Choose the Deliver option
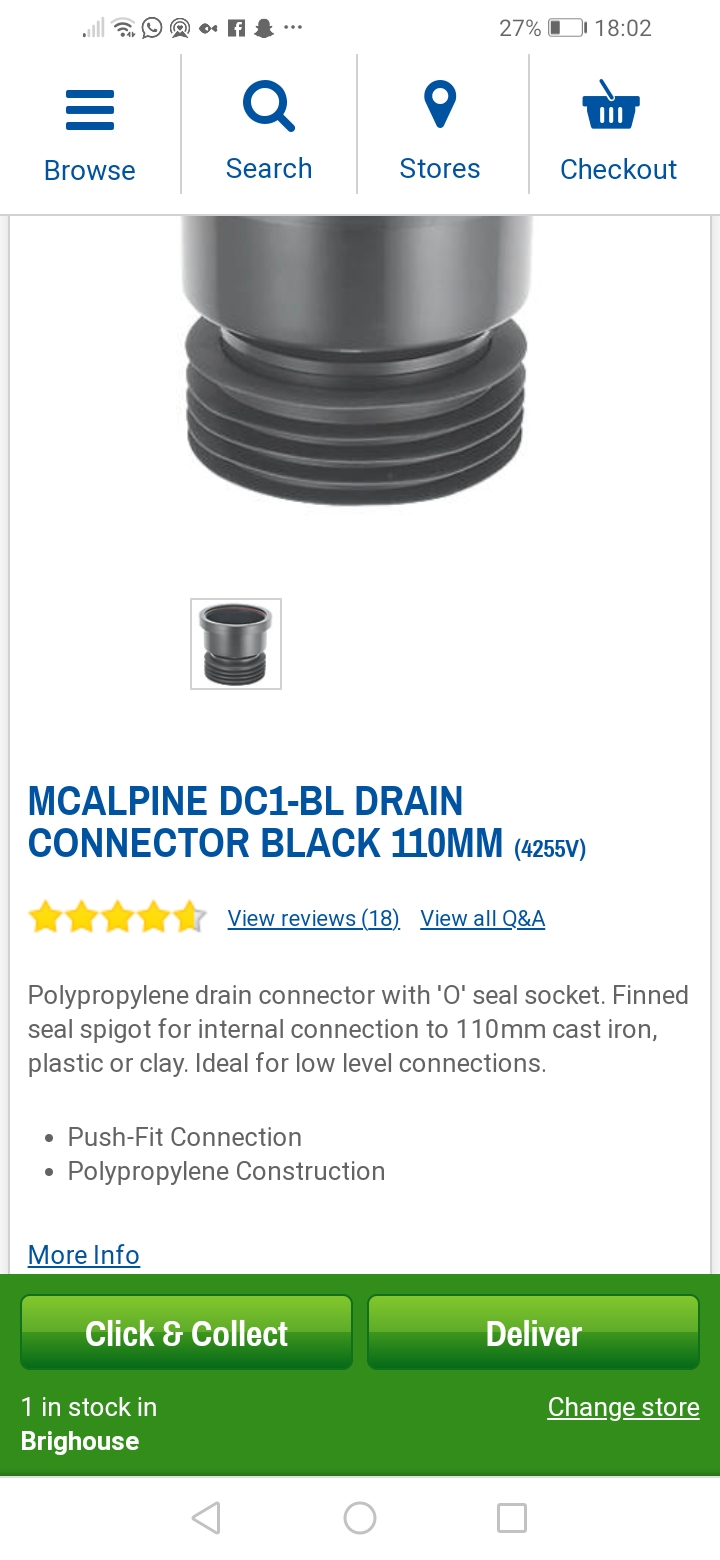Viewport: 720px width, 1560px height. [x=533, y=1333]
